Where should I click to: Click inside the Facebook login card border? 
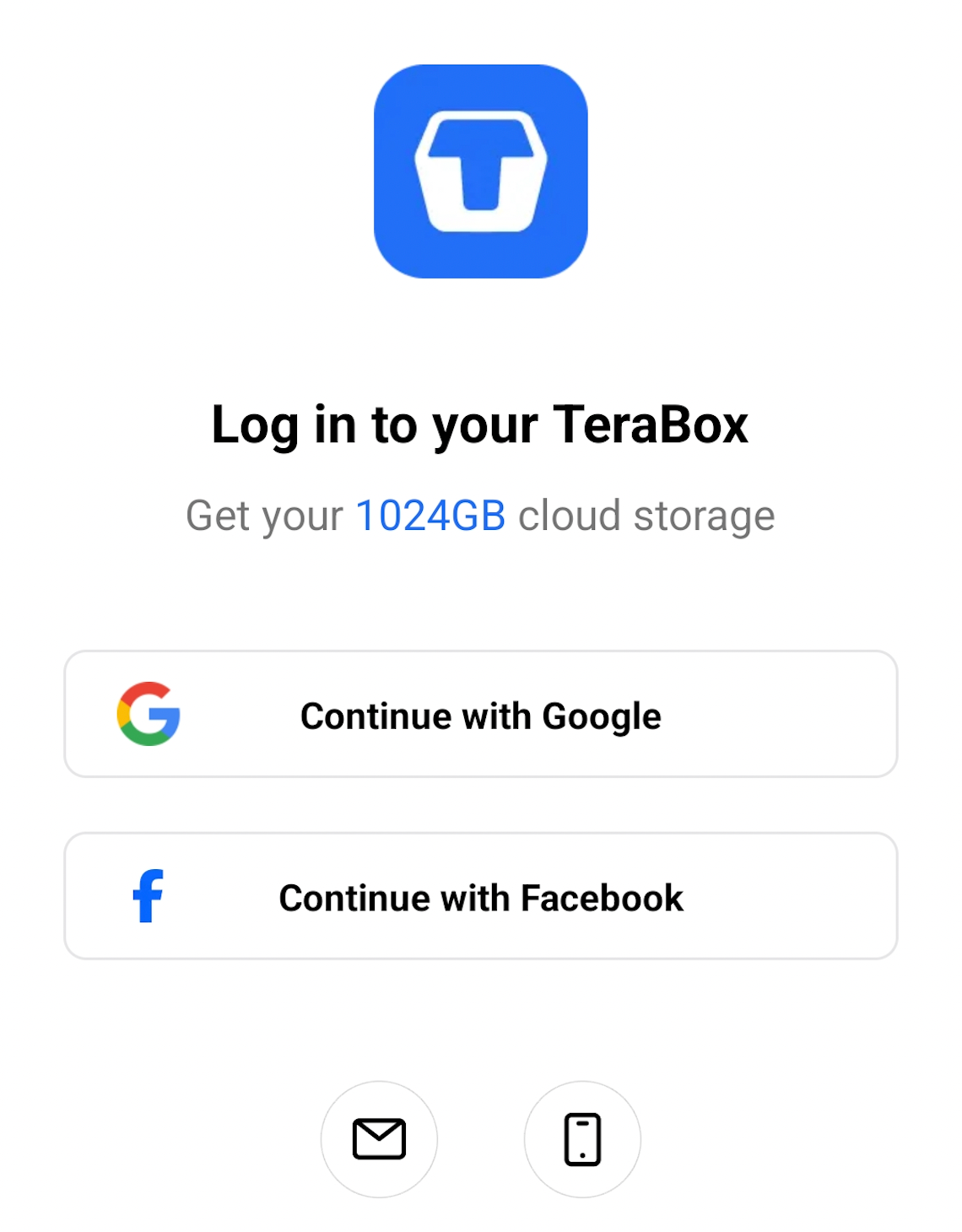[x=479, y=896]
